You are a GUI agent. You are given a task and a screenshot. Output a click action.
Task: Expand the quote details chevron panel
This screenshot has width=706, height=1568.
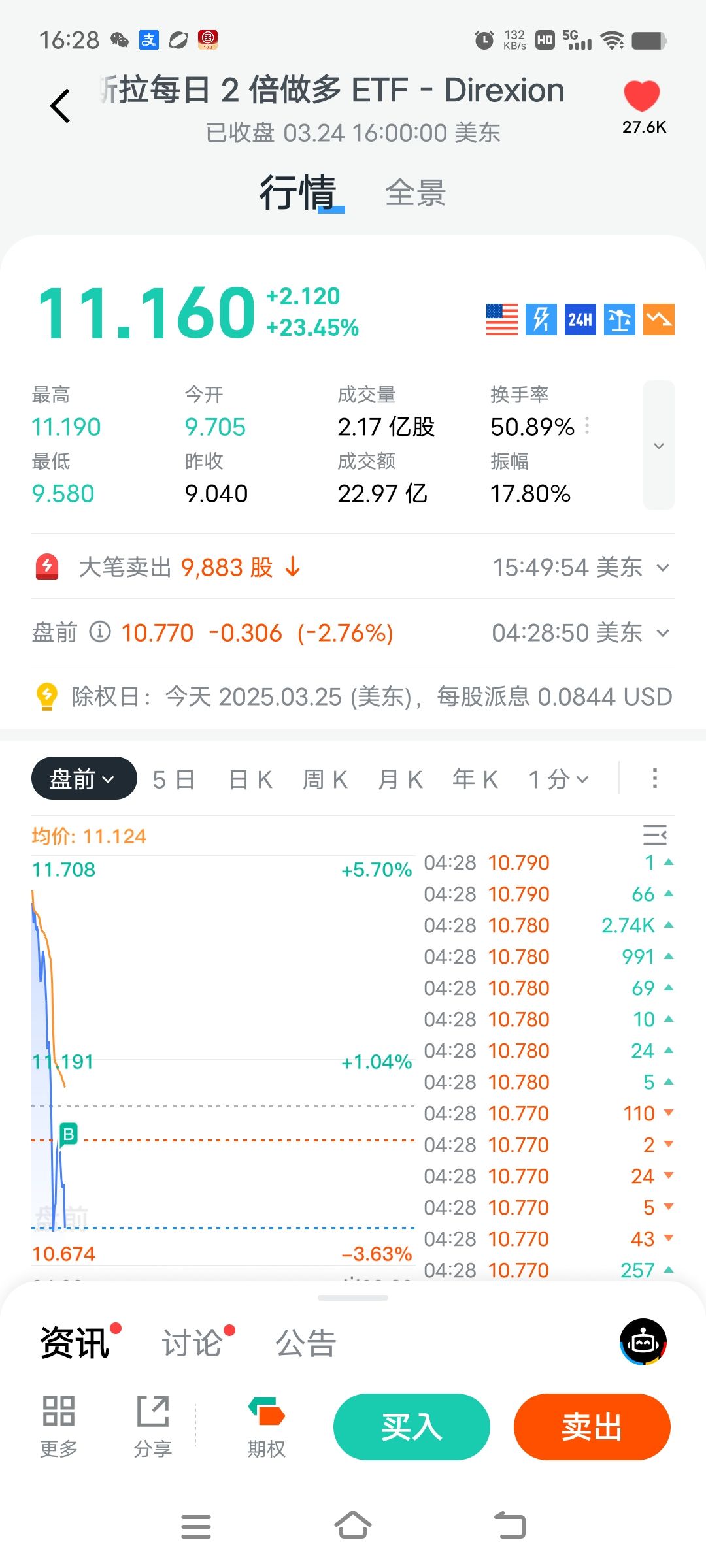pos(658,446)
